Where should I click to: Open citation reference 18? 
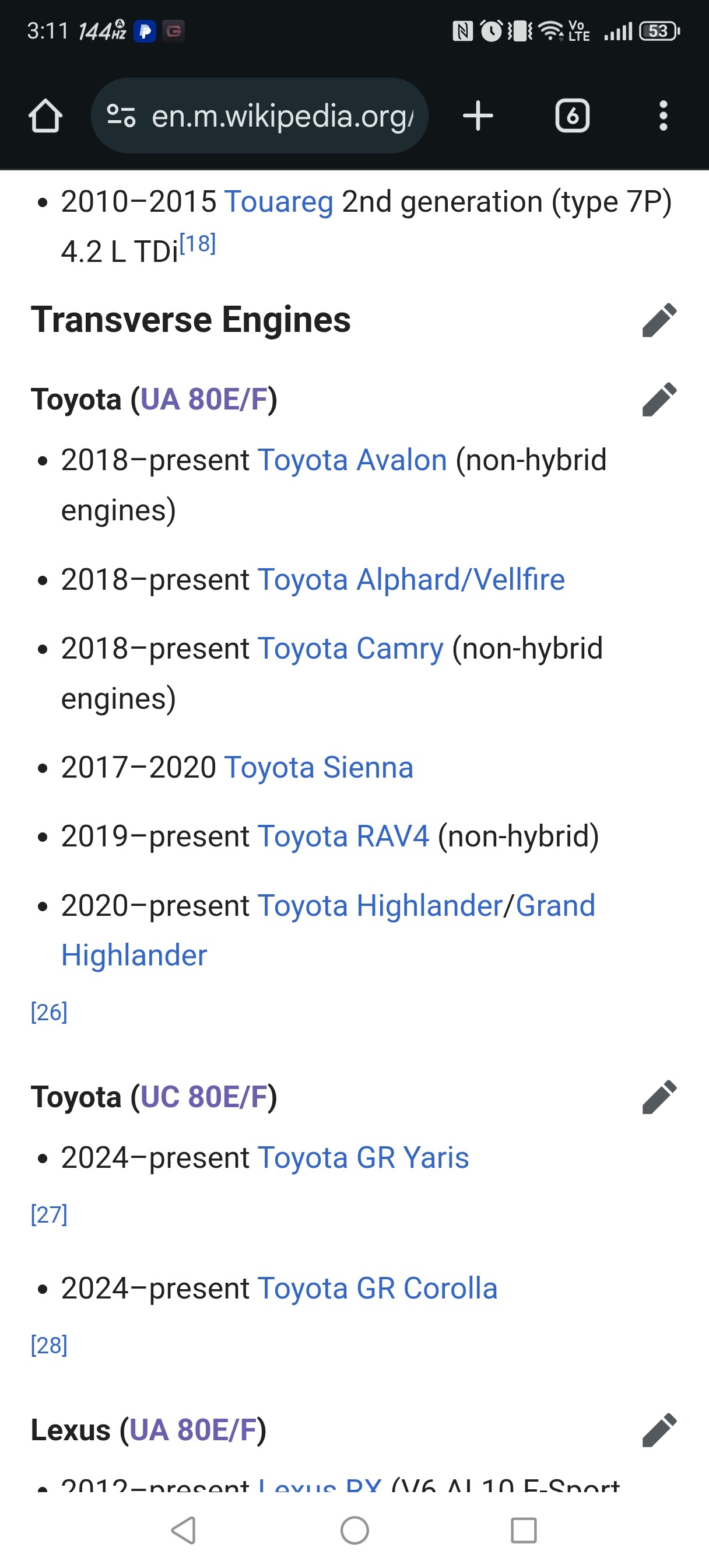[197, 244]
